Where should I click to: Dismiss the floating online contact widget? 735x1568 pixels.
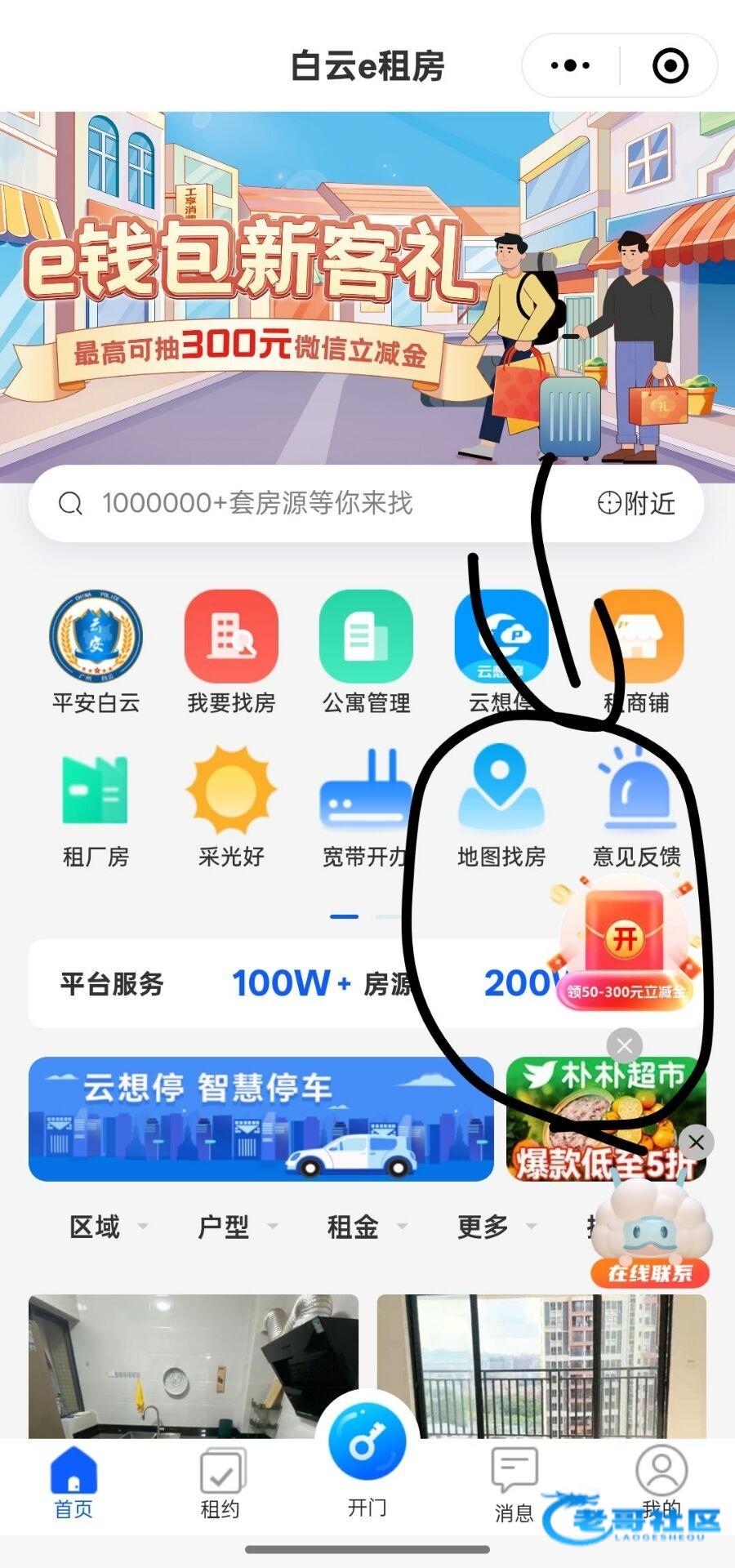point(697,1142)
